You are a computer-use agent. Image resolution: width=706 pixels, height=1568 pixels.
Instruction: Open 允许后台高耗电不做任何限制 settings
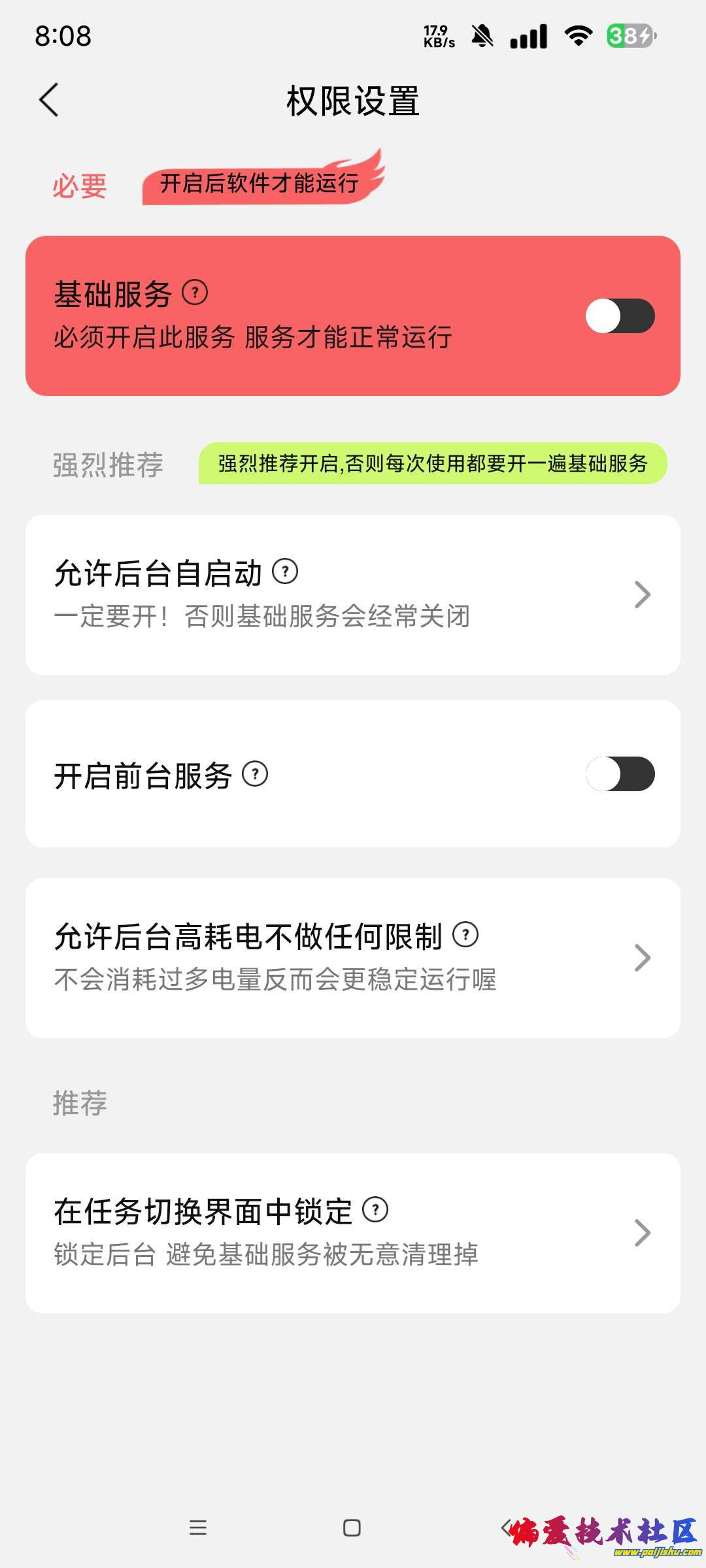click(x=353, y=958)
